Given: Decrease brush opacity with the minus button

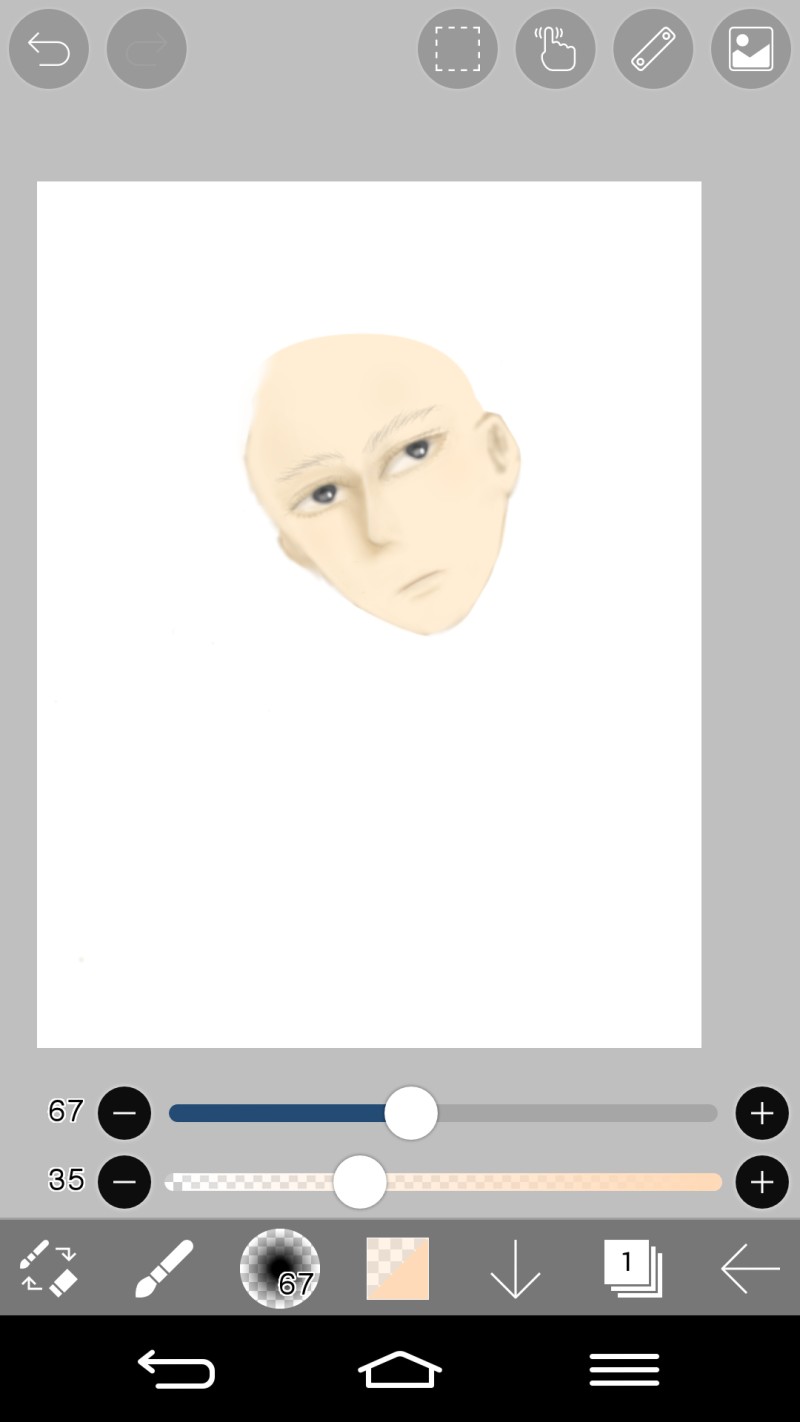Looking at the screenshot, I should (124, 1182).
